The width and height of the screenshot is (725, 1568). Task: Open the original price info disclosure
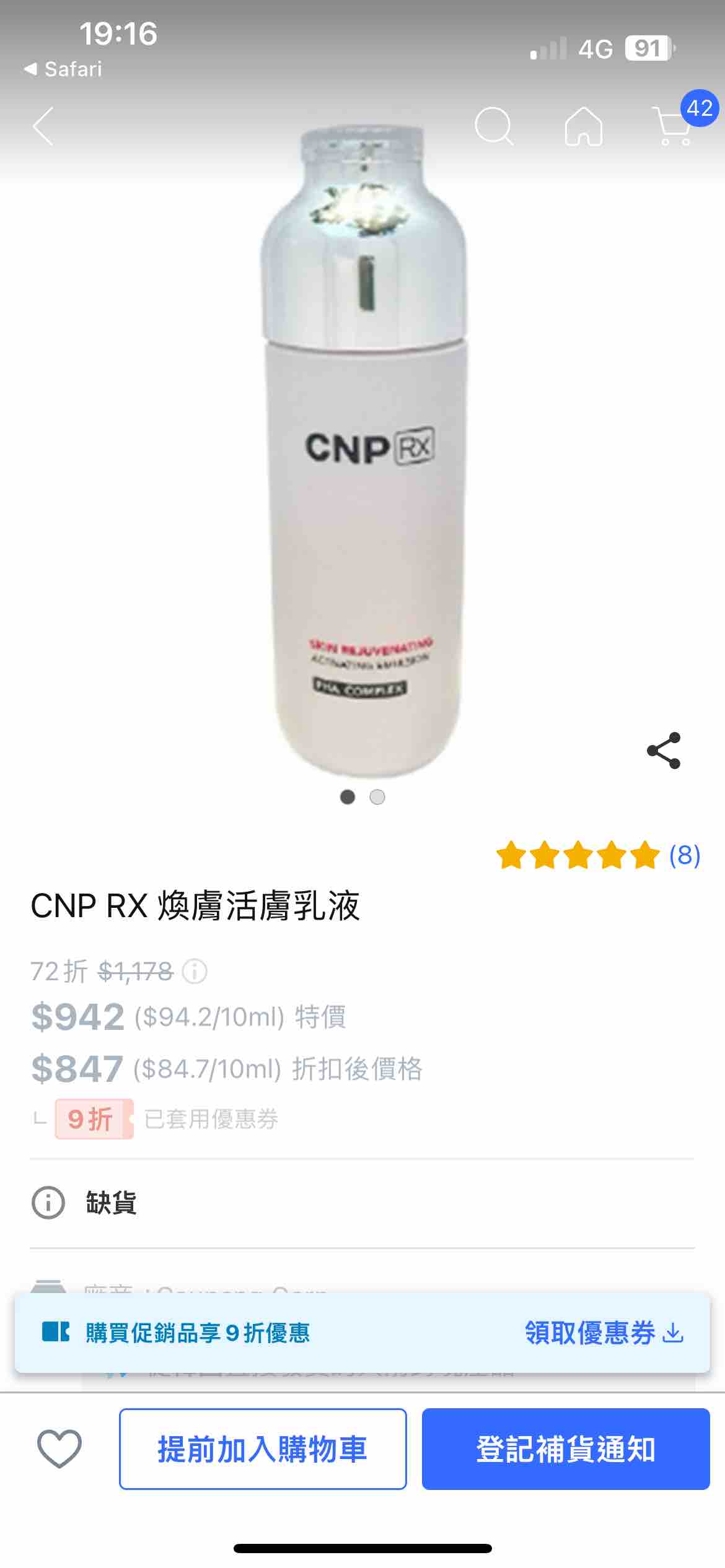tap(195, 971)
